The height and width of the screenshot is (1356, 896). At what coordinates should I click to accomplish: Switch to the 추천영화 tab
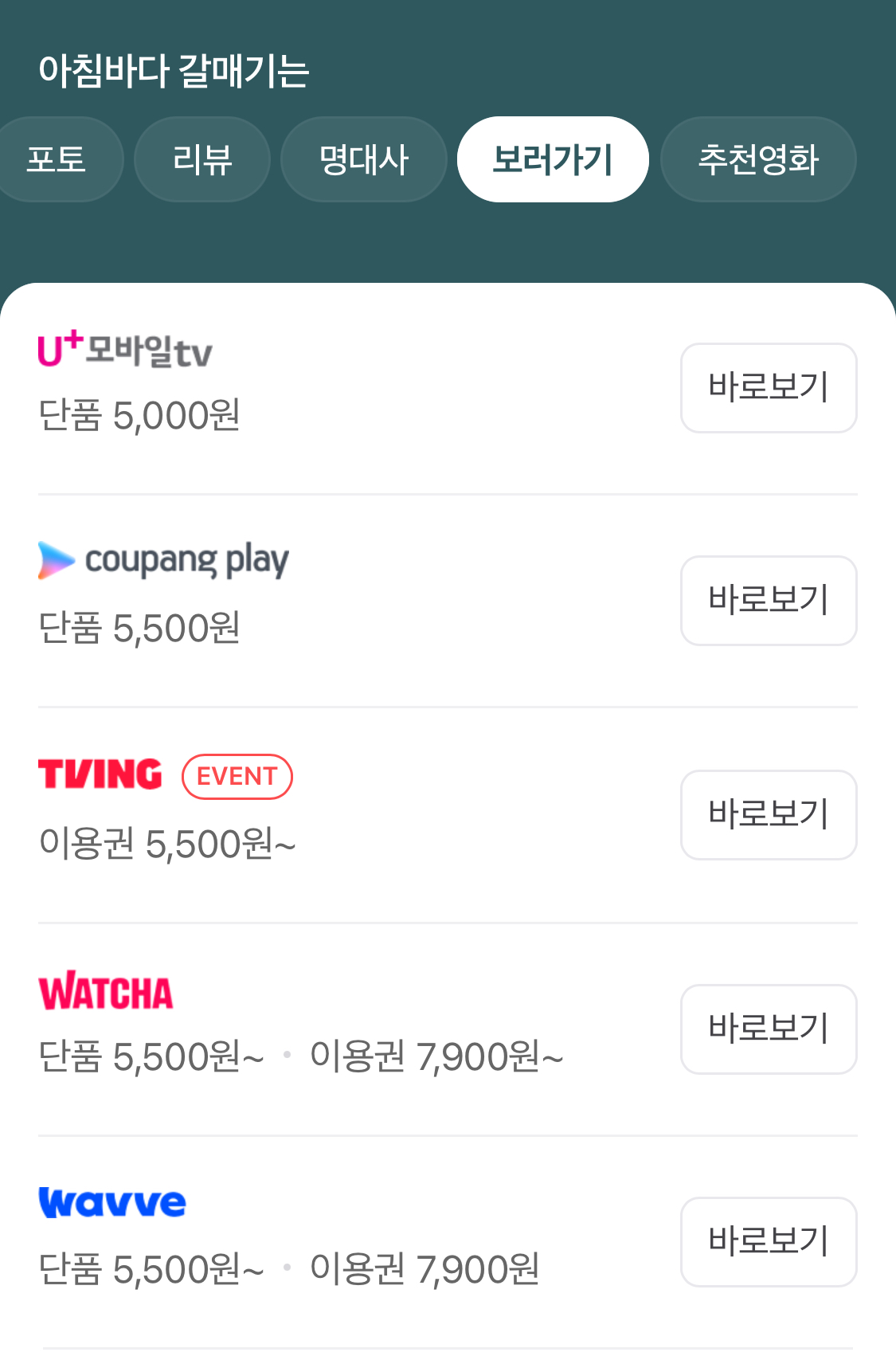pos(758,159)
